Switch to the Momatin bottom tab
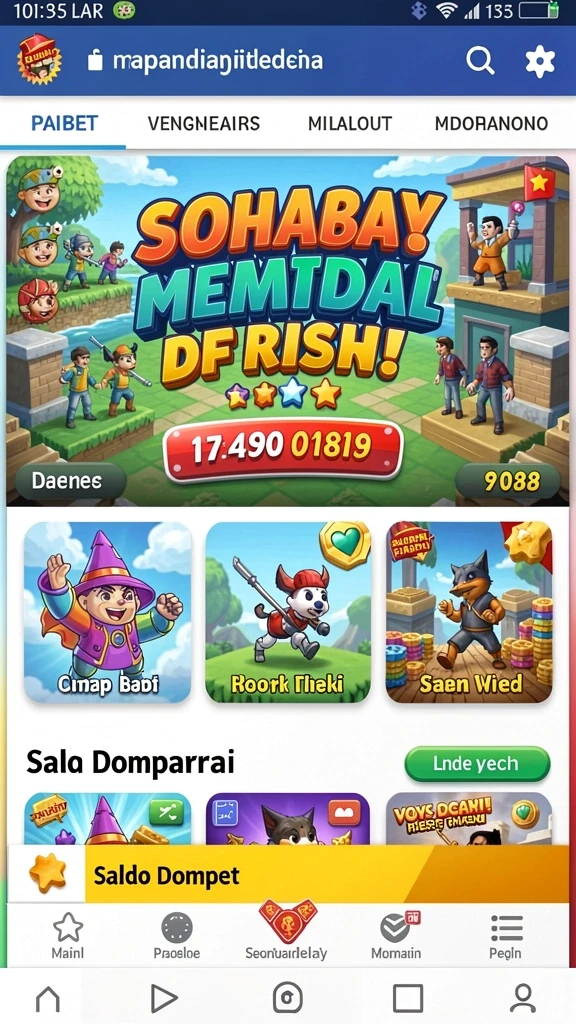This screenshot has height=1024, width=576. [x=396, y=936]
